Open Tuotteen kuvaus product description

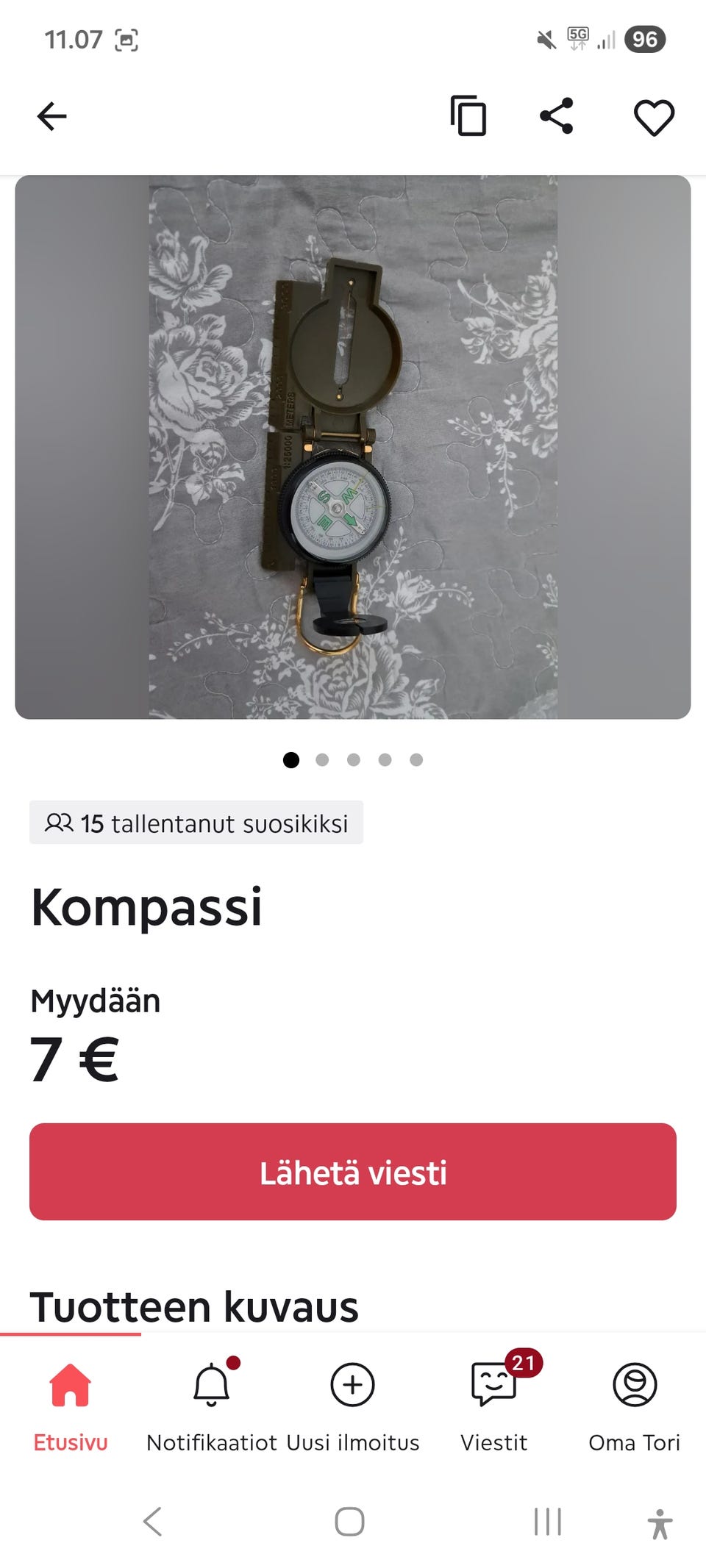193,1307
